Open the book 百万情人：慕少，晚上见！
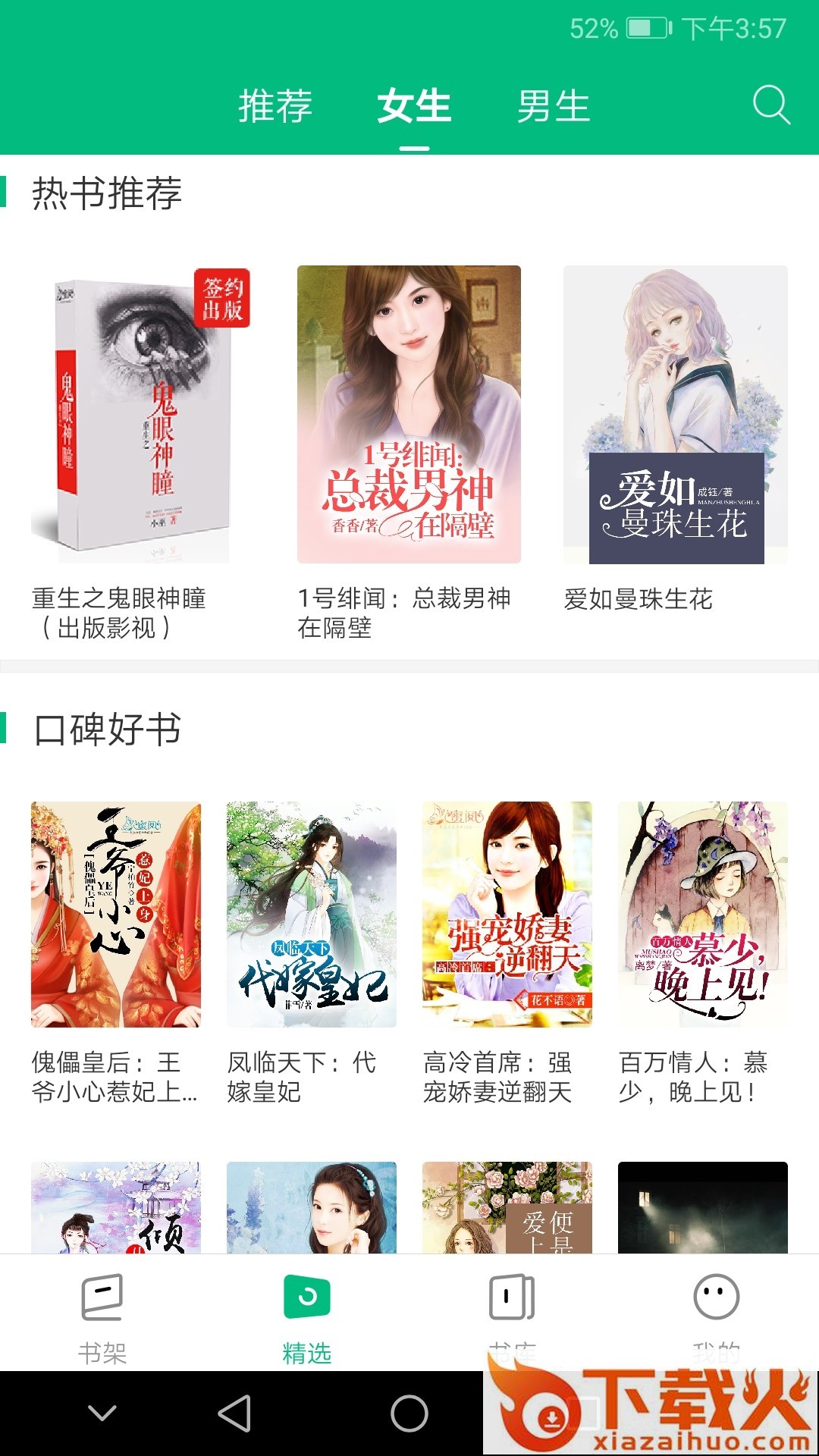This screenshot has width=819, height=1456. [703, 915]
